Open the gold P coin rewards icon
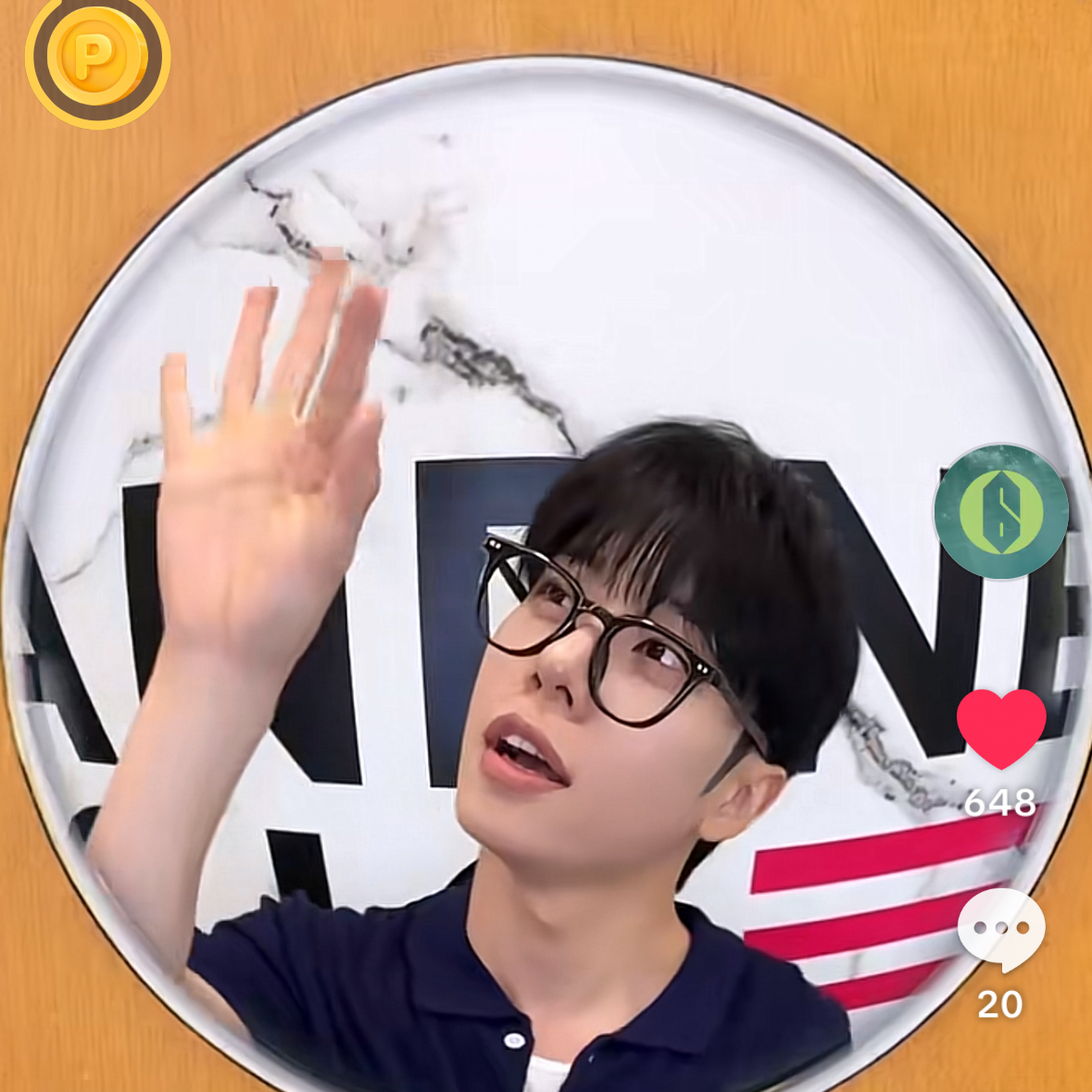This screenshot has height=1092, width=1092. click(97, 58)
